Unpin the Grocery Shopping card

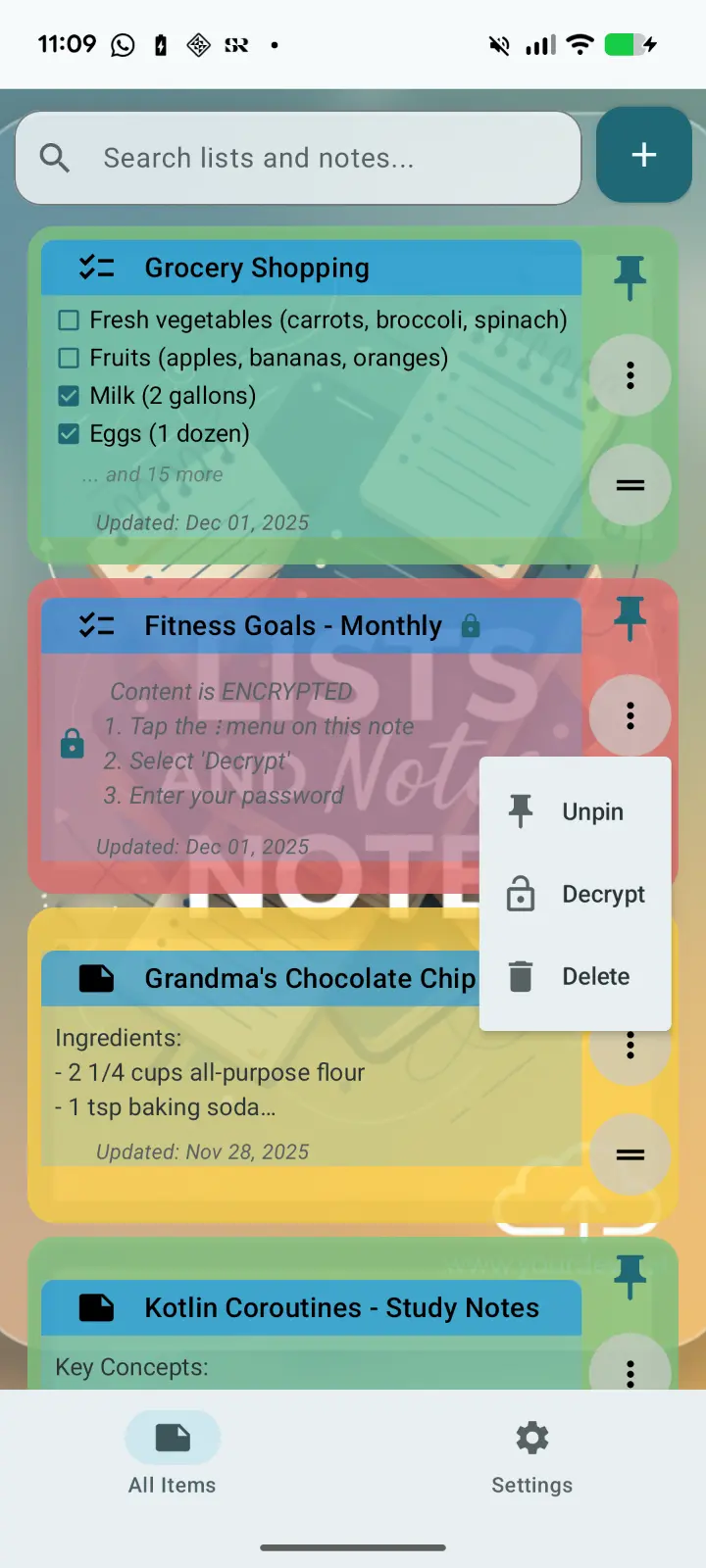pos(630,276)
